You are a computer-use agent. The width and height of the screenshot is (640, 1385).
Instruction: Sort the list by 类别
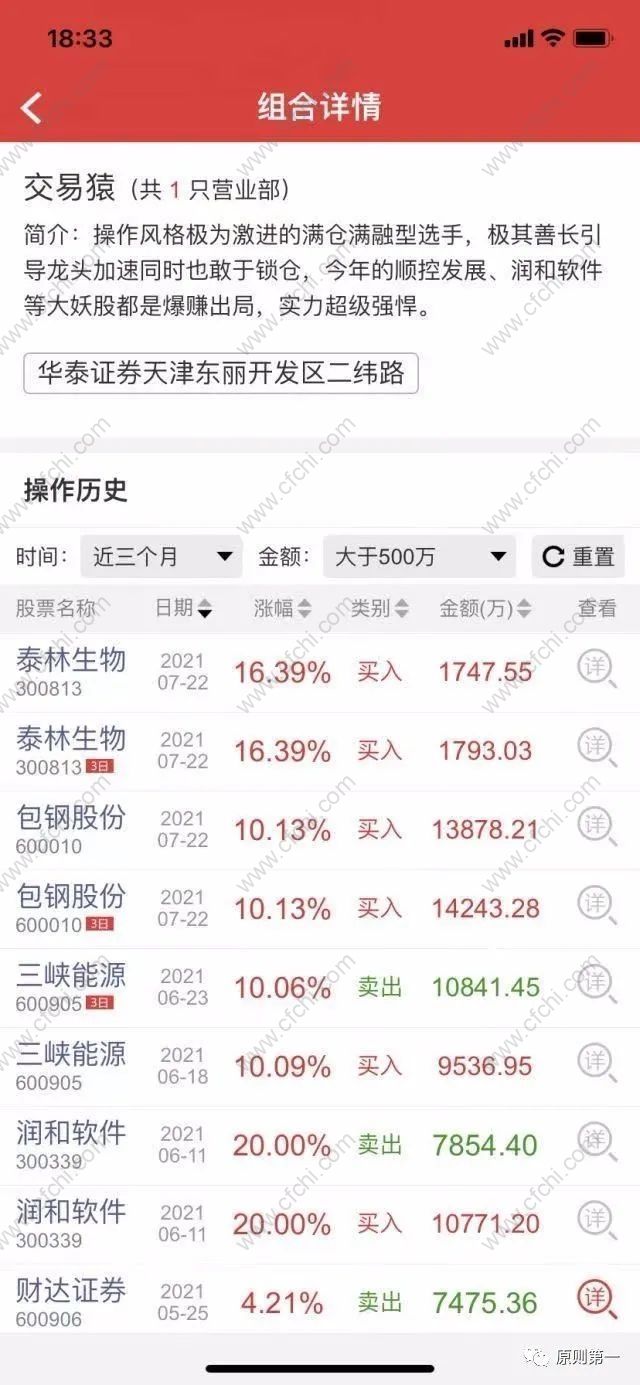click(380, 608)
